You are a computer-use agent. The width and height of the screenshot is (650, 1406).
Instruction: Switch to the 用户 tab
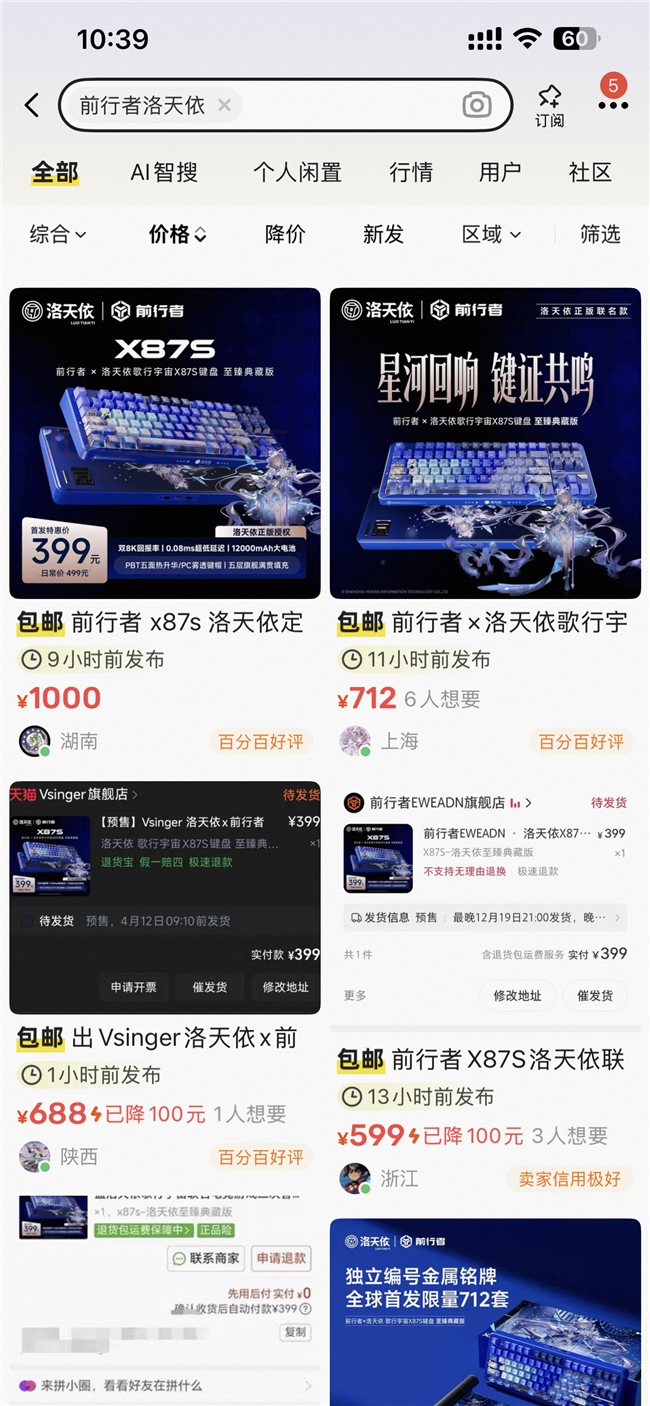click(x=500, y=172)
